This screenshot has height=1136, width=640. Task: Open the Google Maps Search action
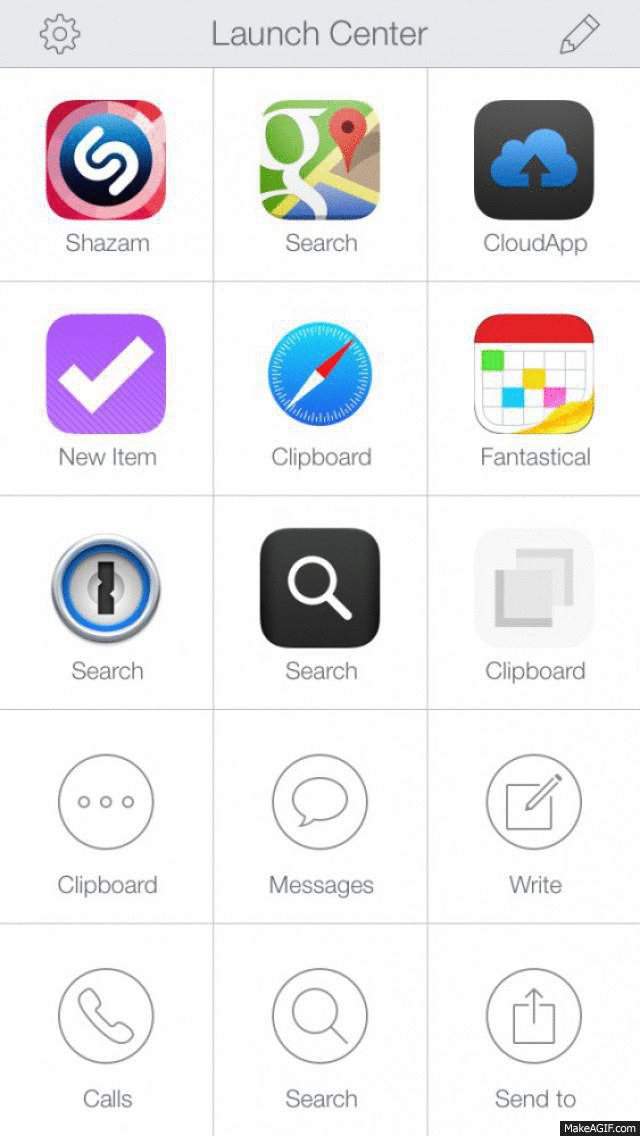320,160
